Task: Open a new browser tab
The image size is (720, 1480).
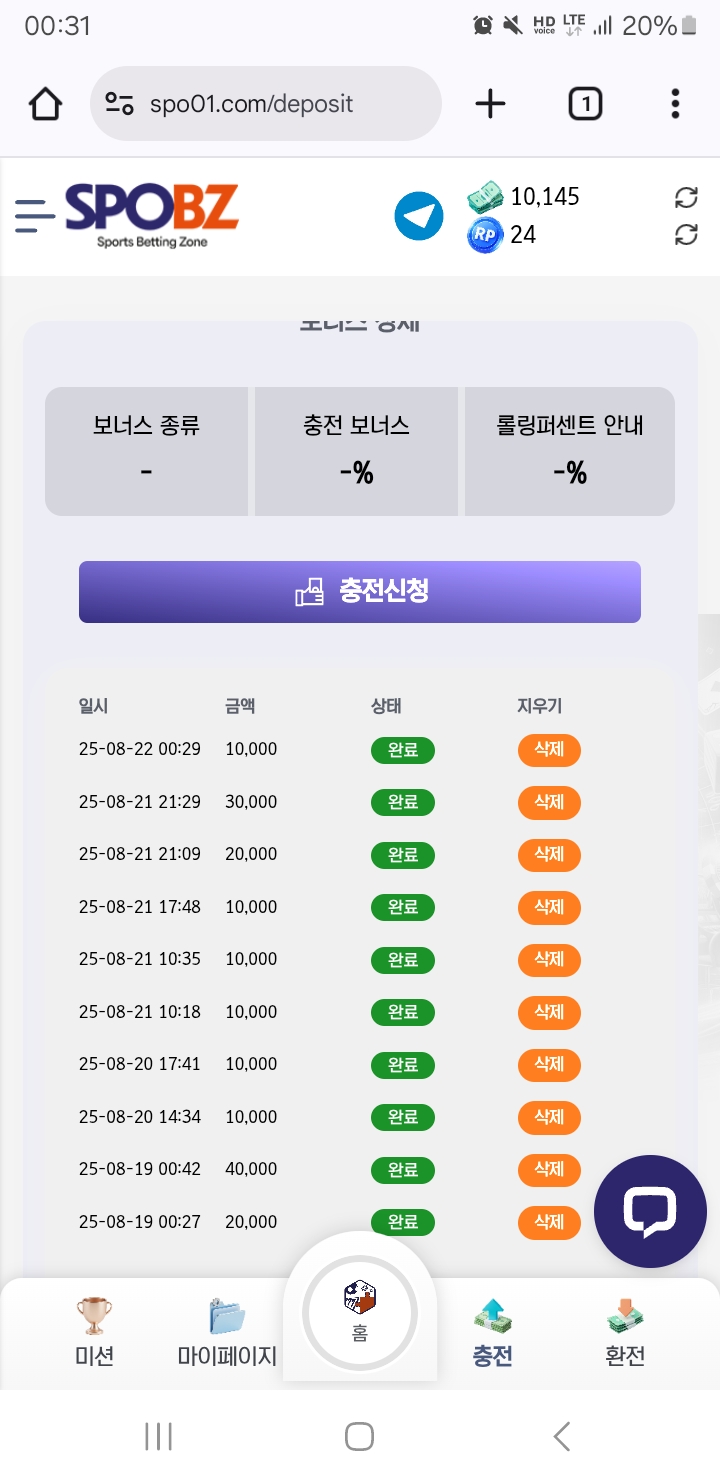Action: (490, 104)
